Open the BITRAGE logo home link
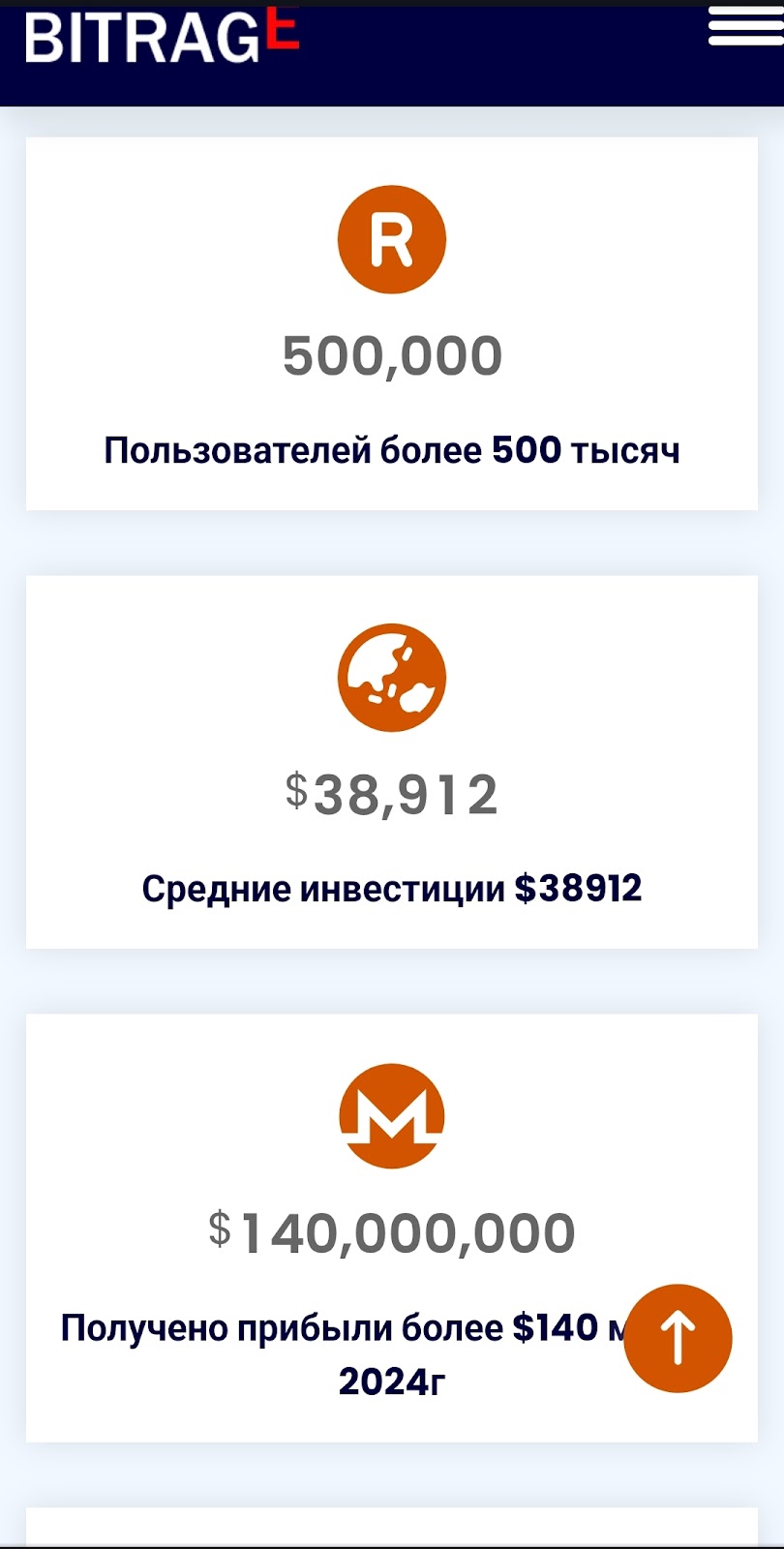 click(x=162, y=37)
